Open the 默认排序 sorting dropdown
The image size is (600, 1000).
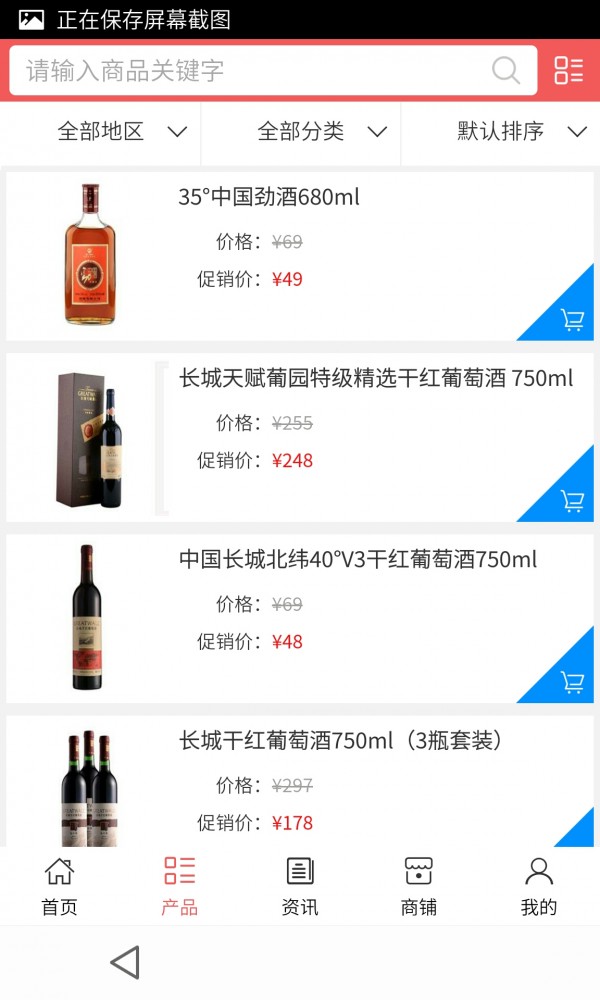[520, 132]
